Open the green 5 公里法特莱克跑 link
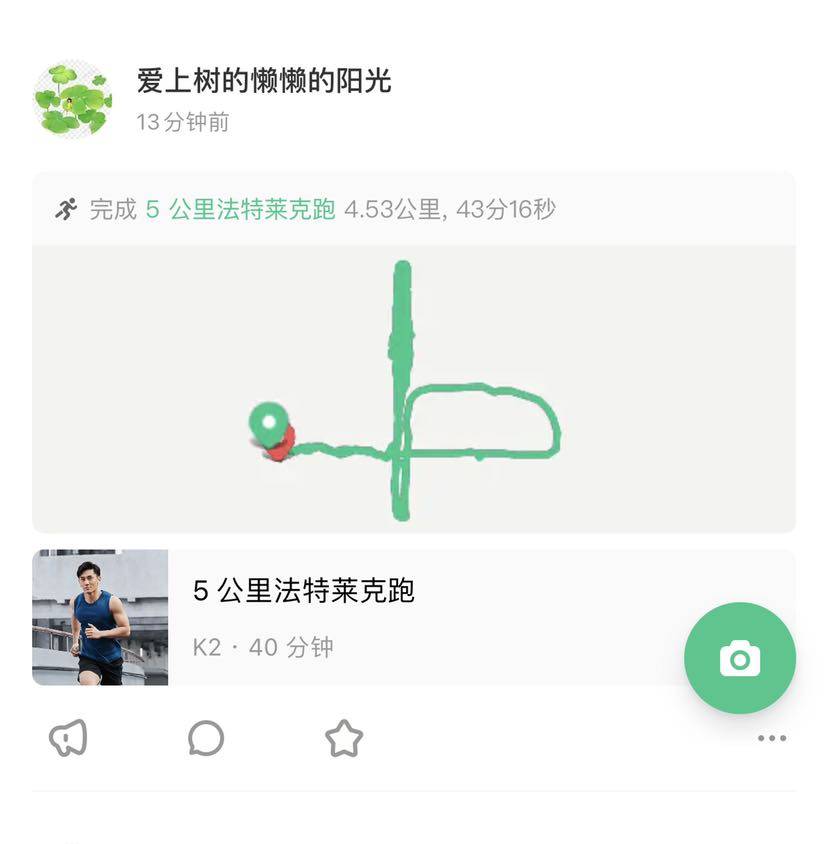The image size is (828, 844). pyautogui.click(x=240, y=210)
